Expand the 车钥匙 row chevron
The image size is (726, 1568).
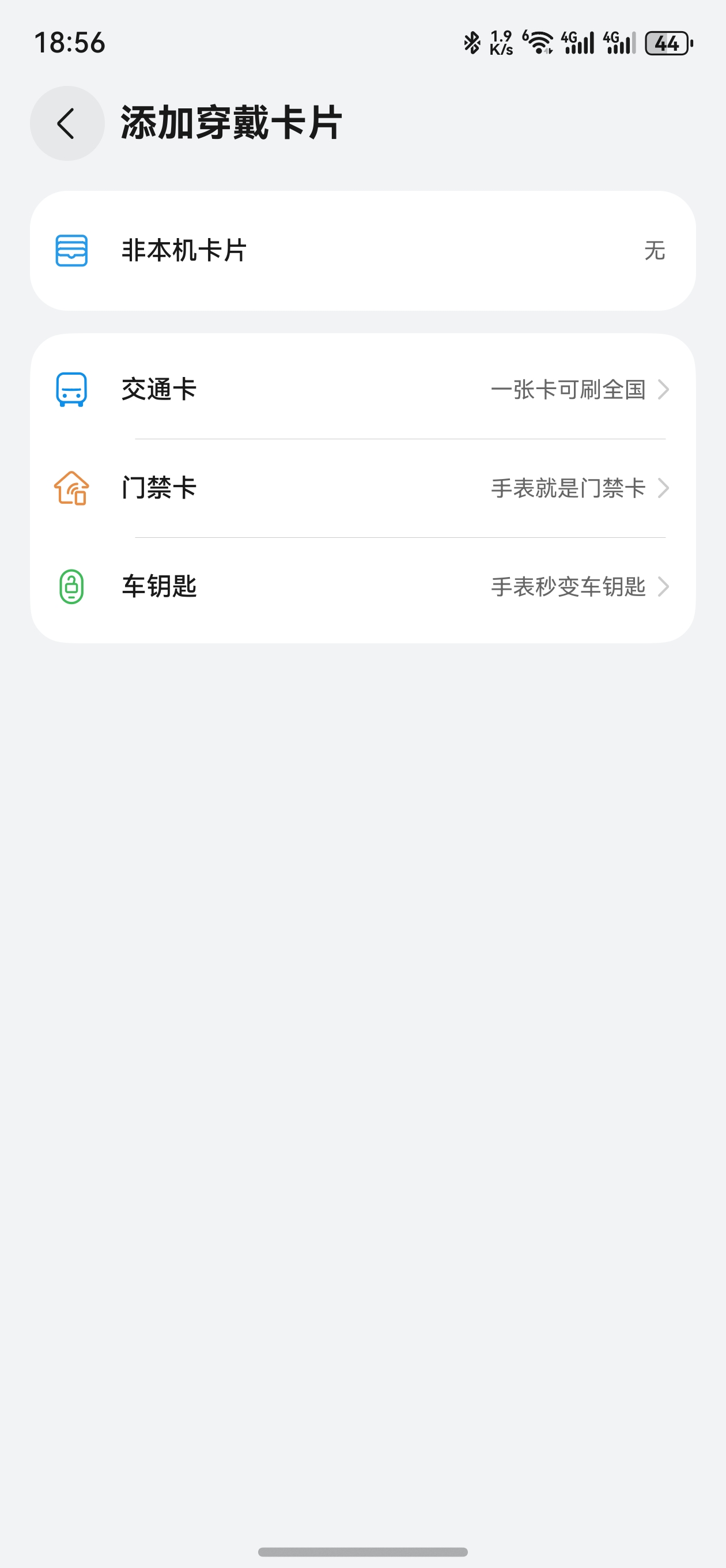(663, 586)
